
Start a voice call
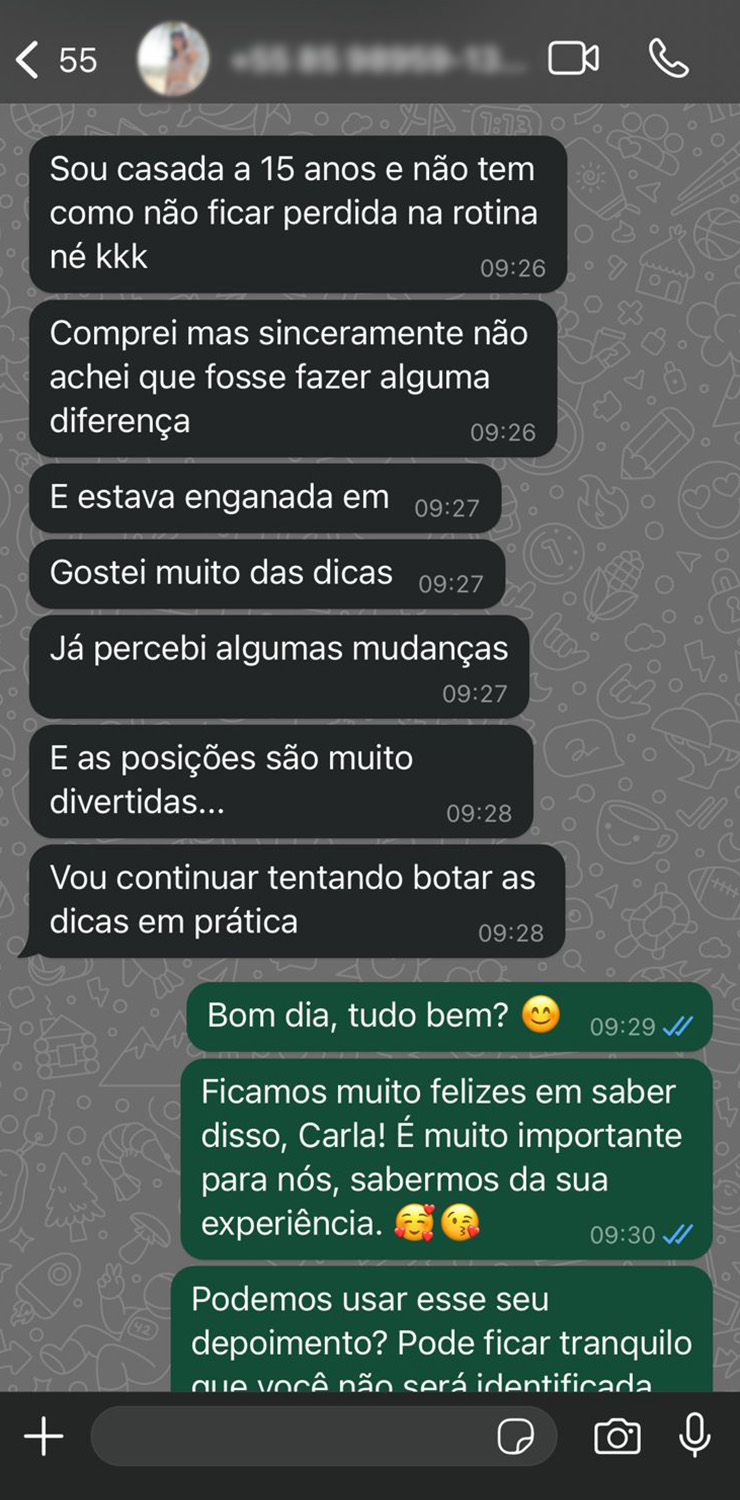point(668,59)
